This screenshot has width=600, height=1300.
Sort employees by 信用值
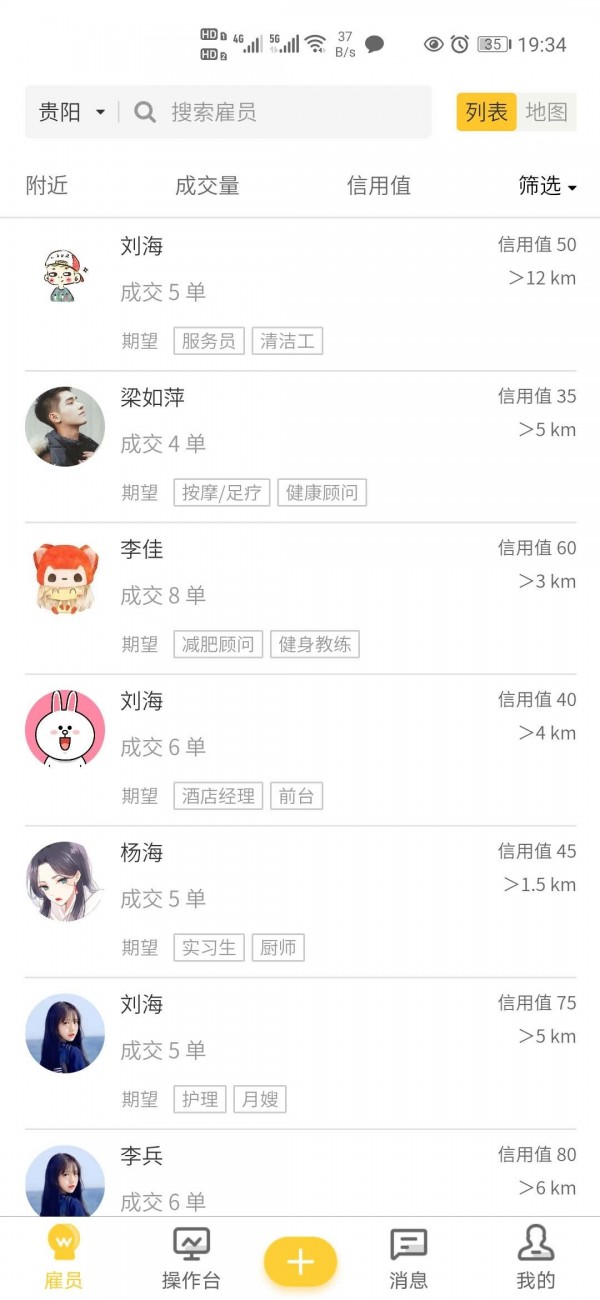coord(378,185)
